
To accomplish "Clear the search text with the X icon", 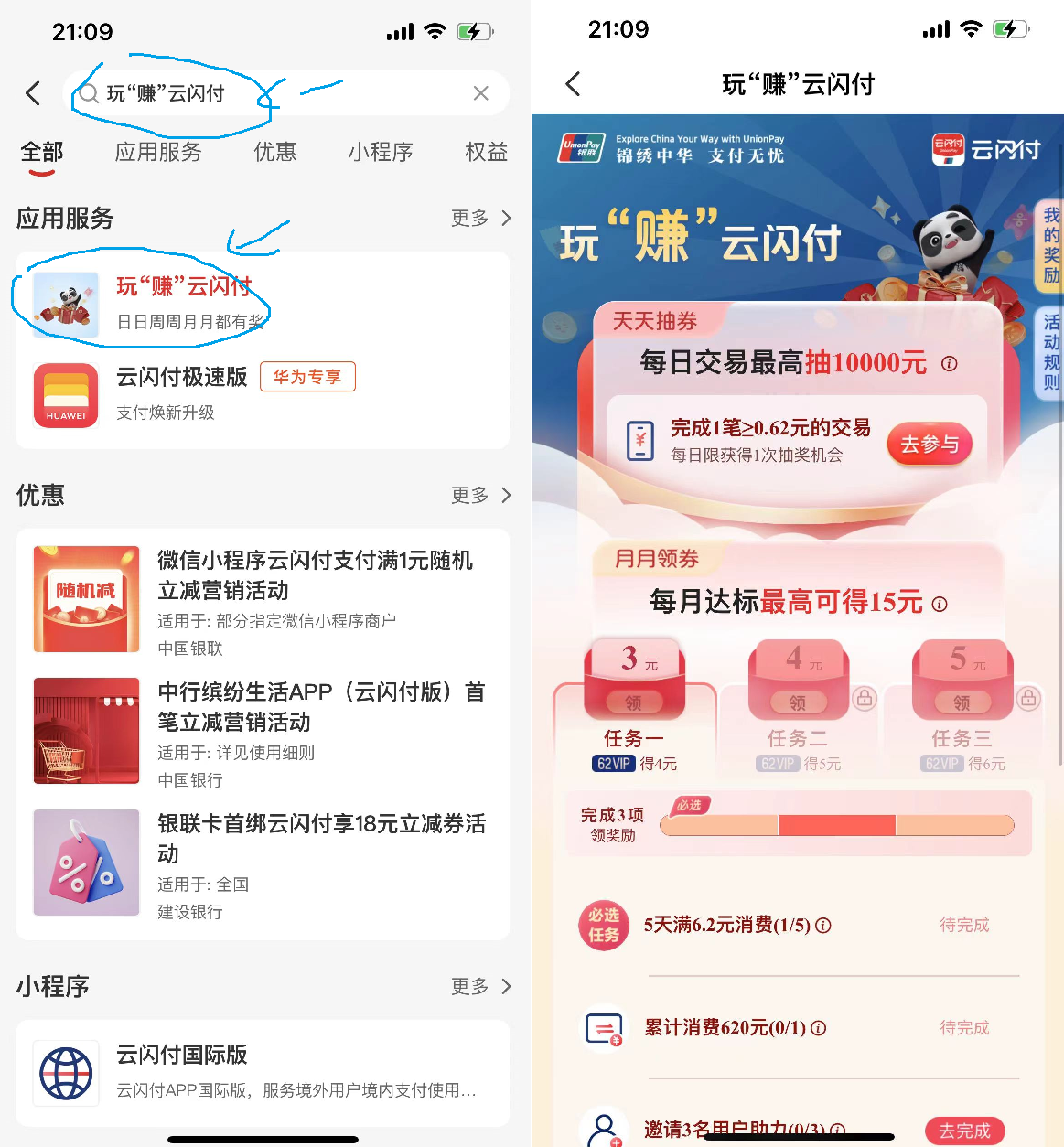I will coord(480,93).
